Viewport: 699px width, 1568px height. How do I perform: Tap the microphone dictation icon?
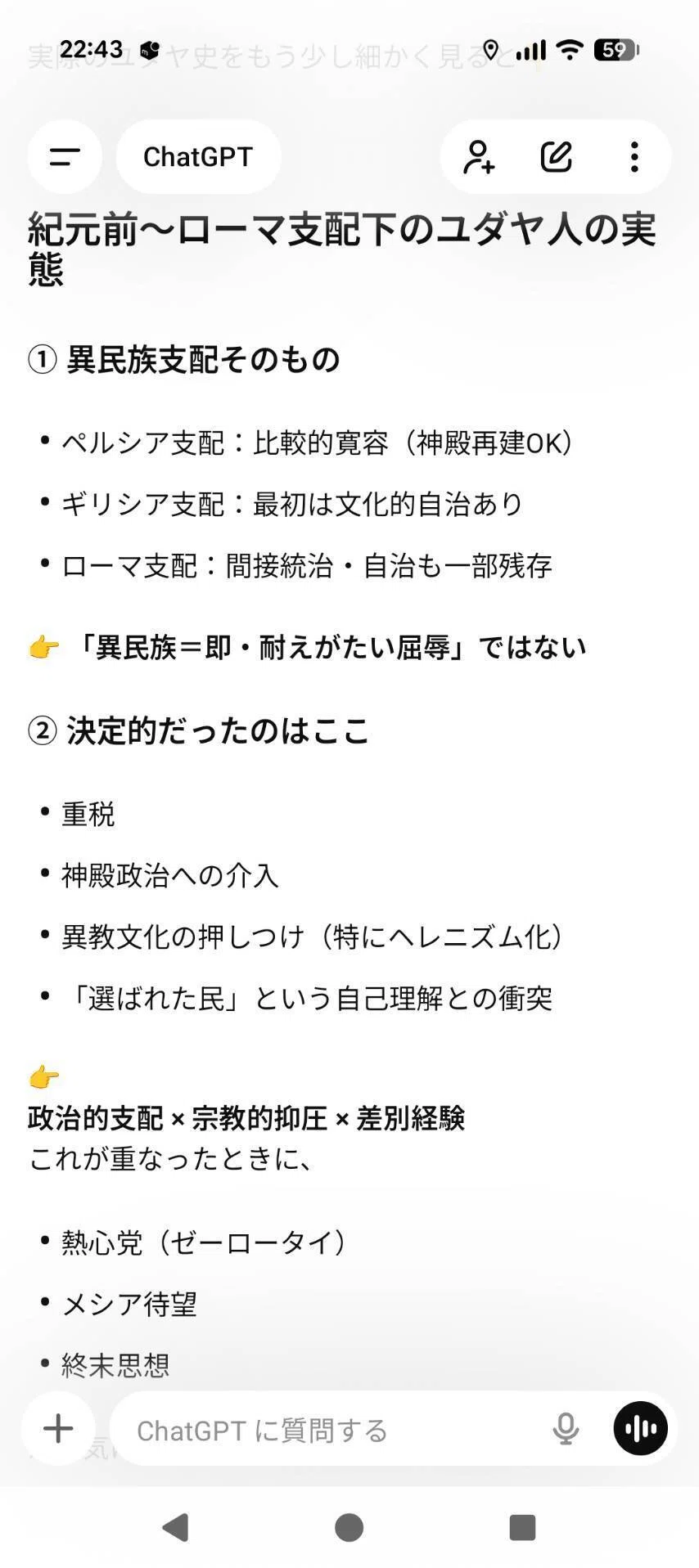pos(566,1429)
